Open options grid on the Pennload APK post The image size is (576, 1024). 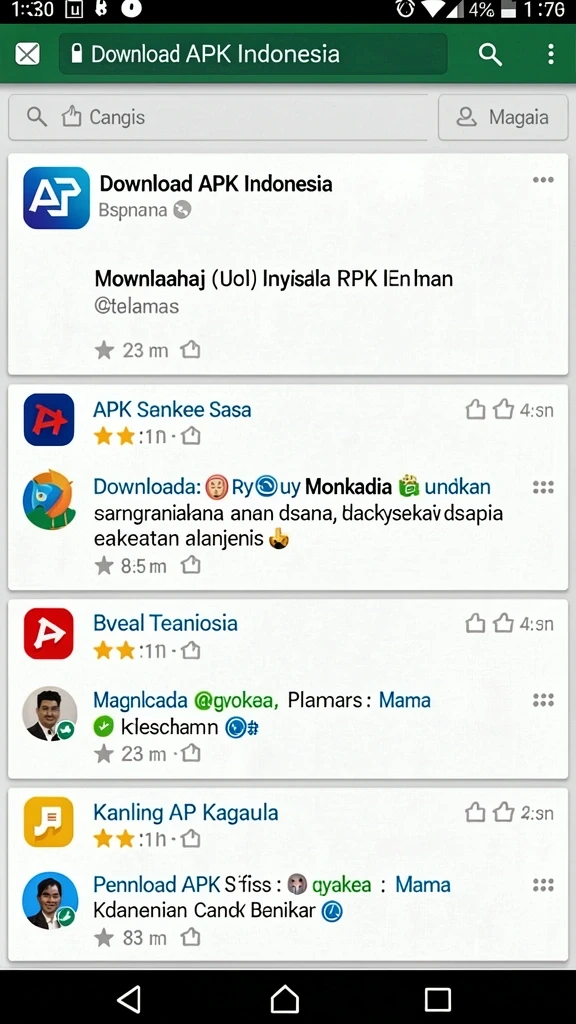click(543, 885)
